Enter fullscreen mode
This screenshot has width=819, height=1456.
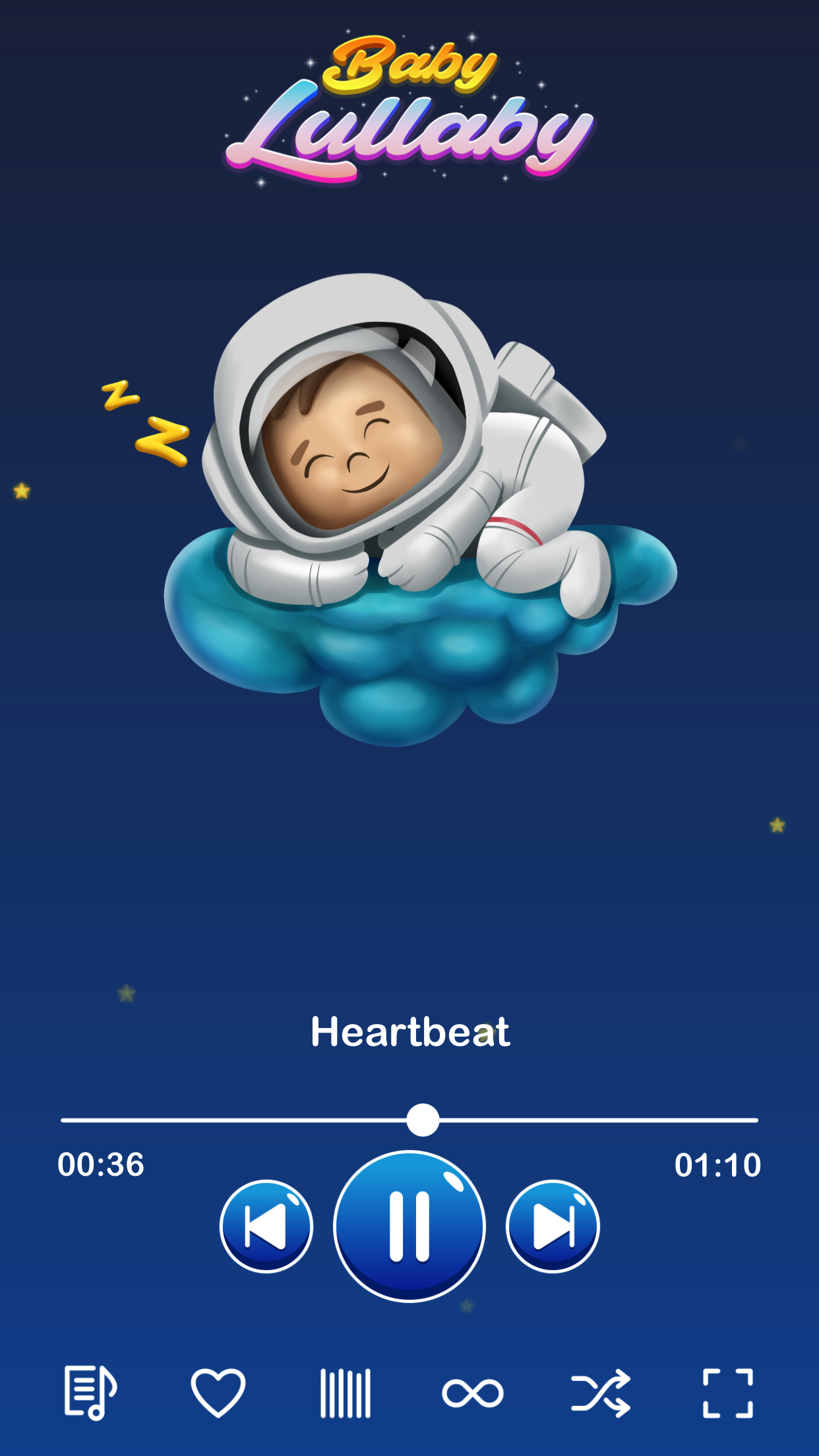[x=728, y=1393]
